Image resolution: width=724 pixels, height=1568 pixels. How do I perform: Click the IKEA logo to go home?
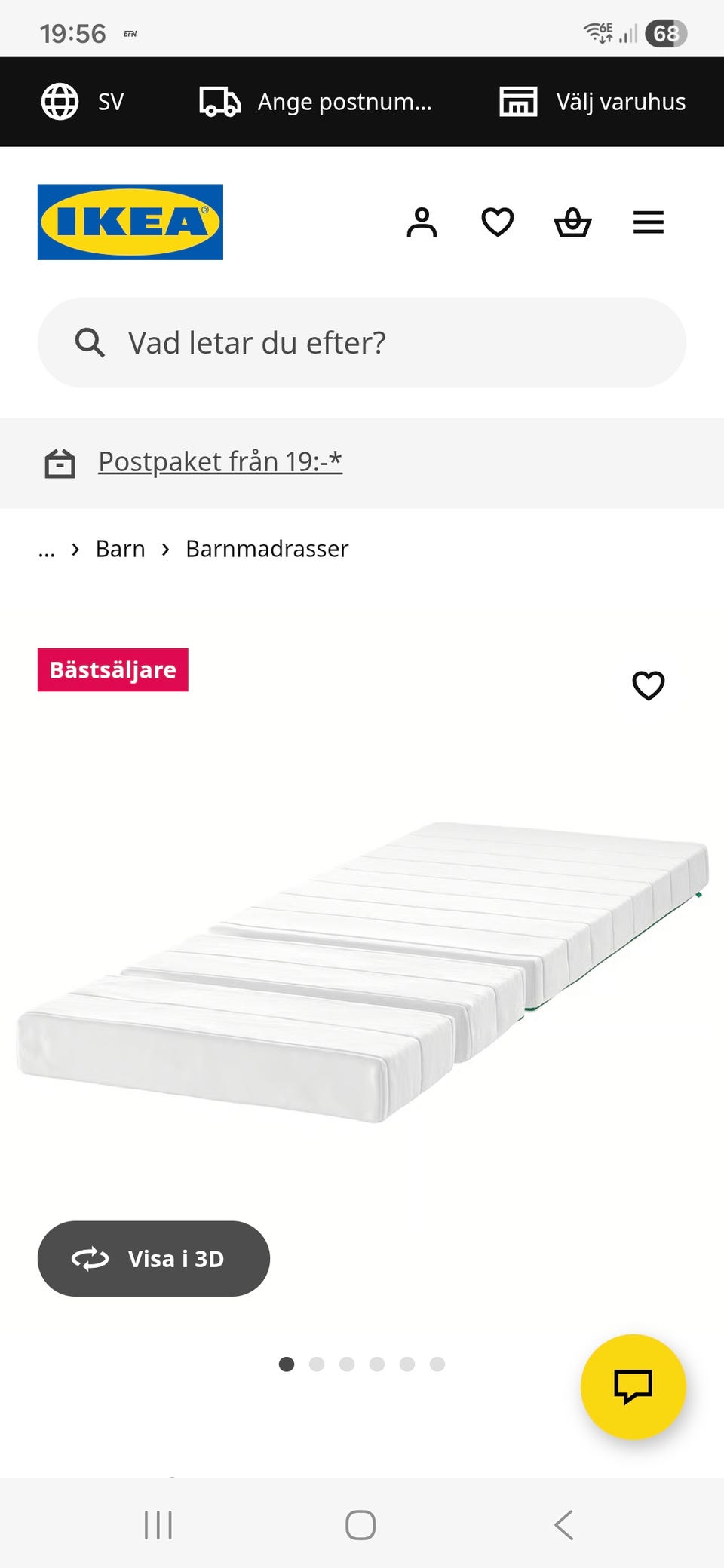tap(130, 222)
